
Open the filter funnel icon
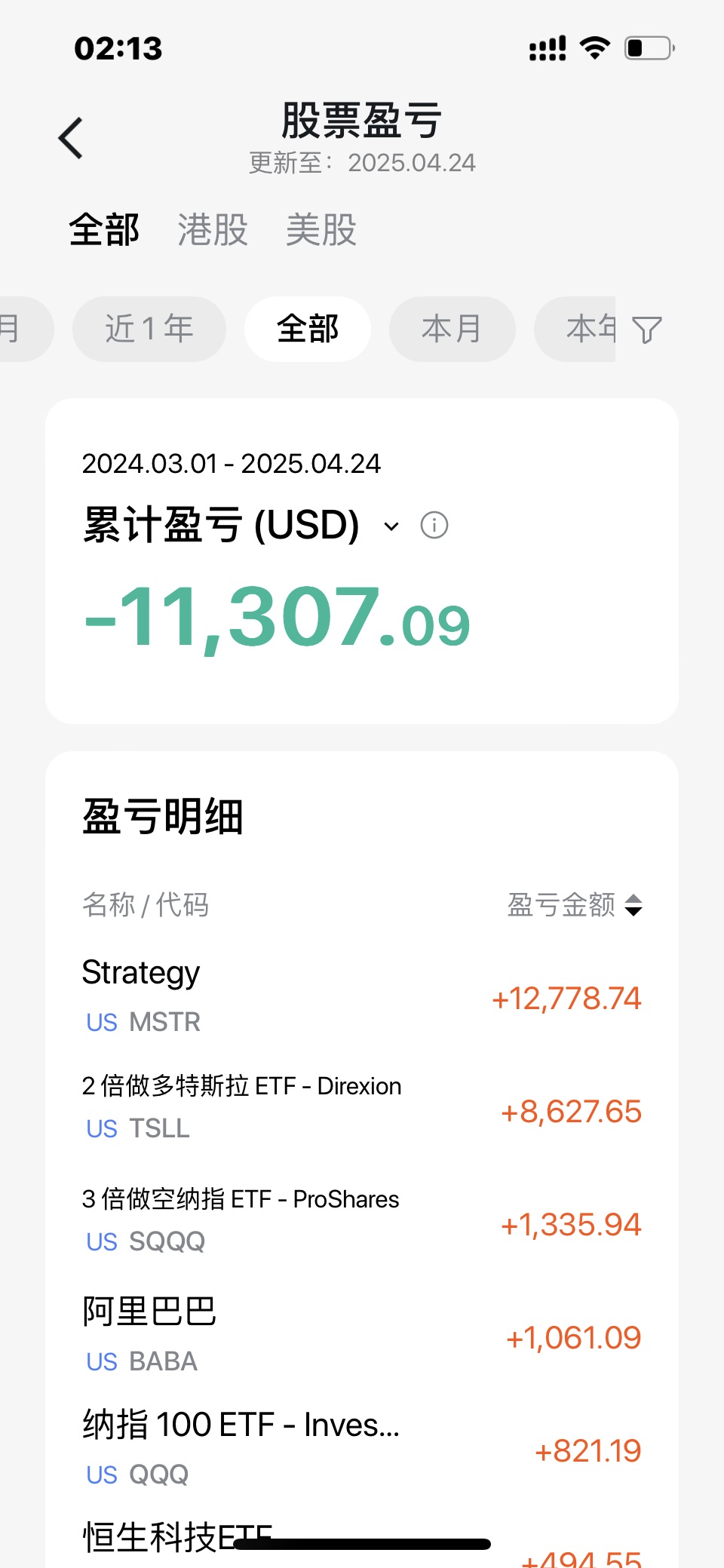tap(647, 330)
